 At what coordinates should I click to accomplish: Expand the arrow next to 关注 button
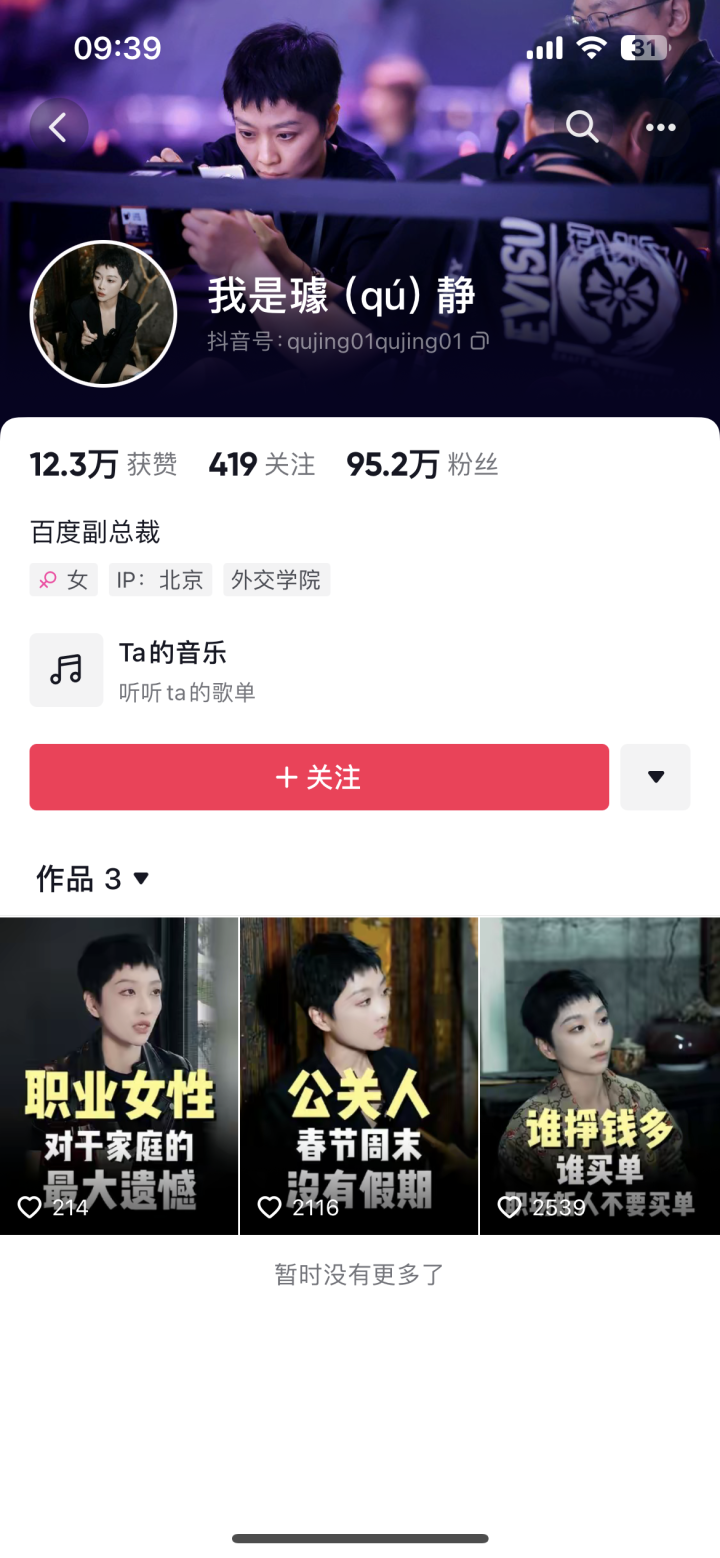655,777
